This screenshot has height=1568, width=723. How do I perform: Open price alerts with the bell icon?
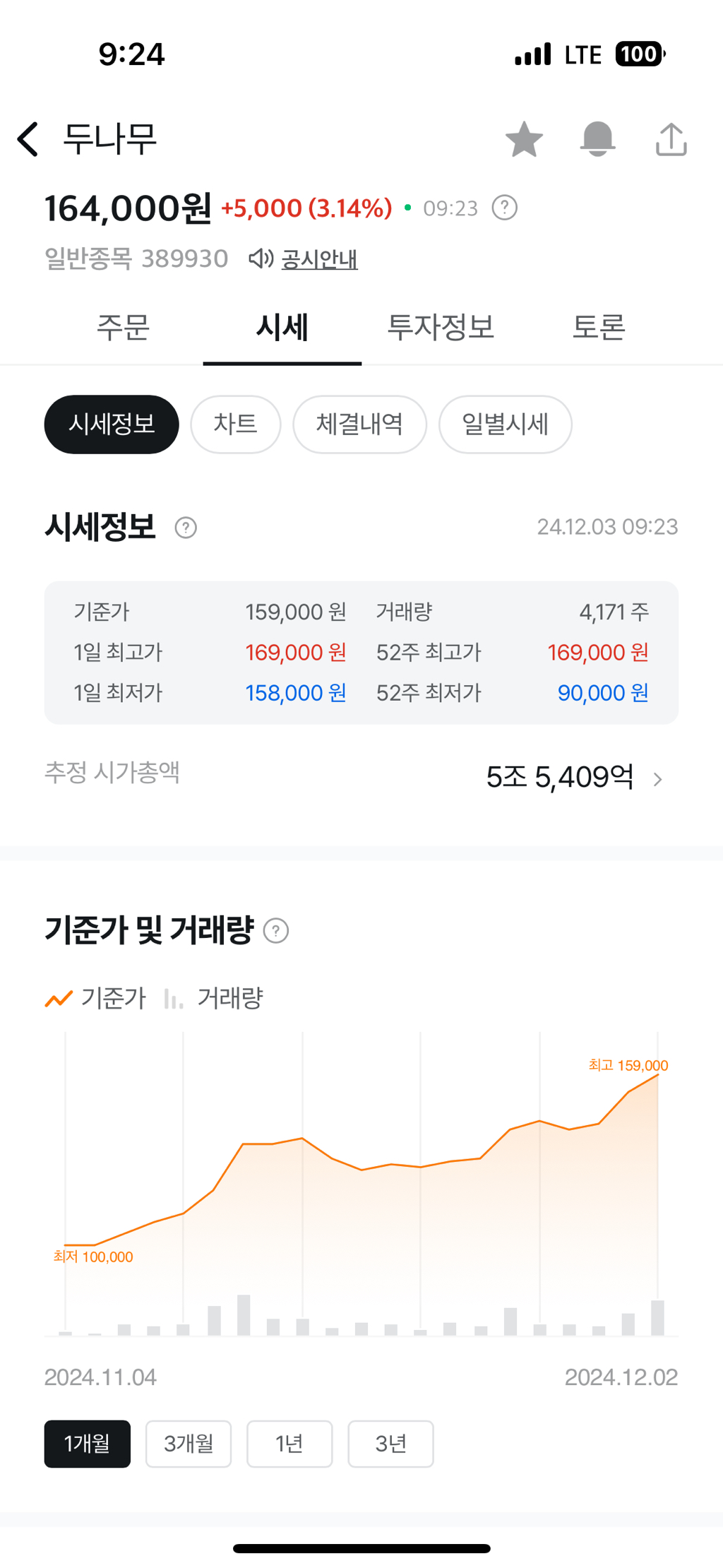pos(597,138)
